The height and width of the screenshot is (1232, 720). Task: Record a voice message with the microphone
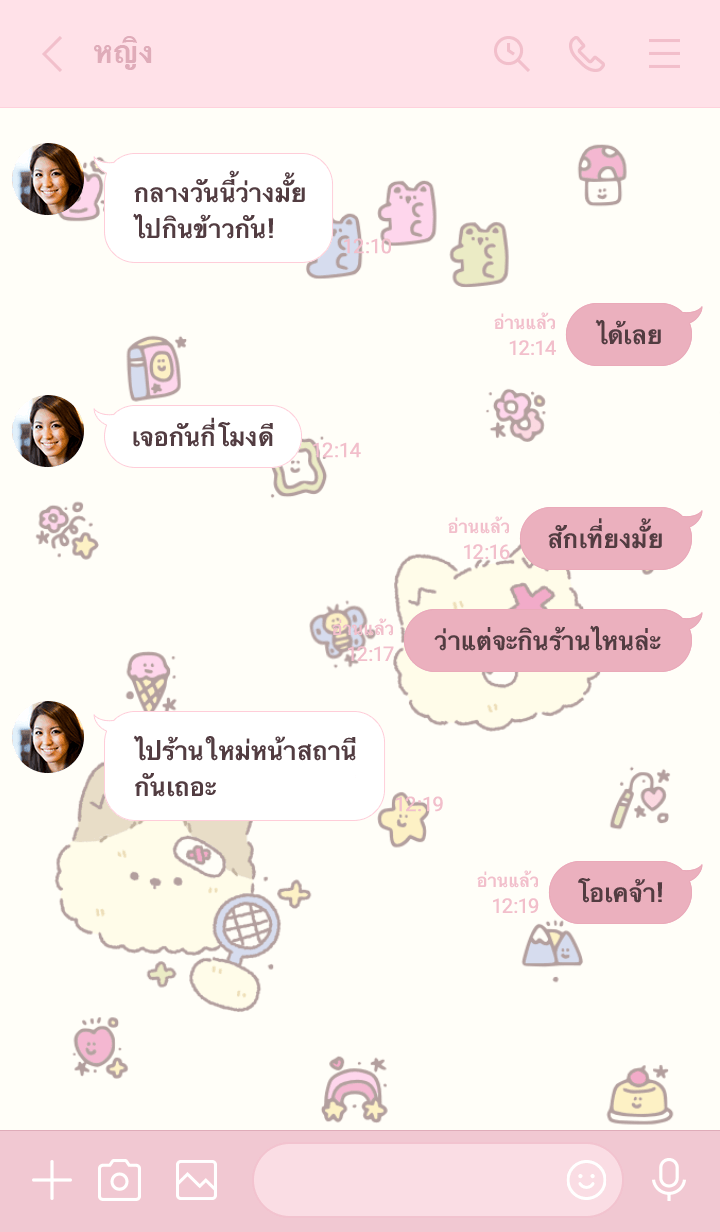click(668, 1181)
